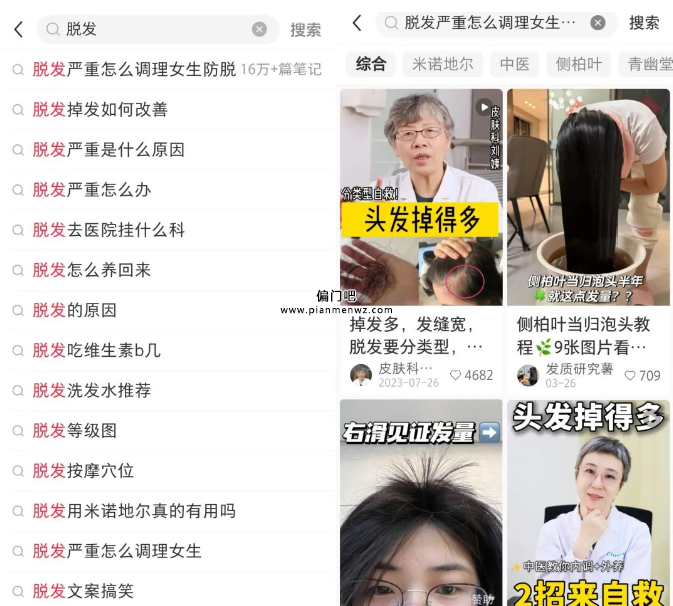Select suggestion 脱发掉发如何改善

[100, 109]
